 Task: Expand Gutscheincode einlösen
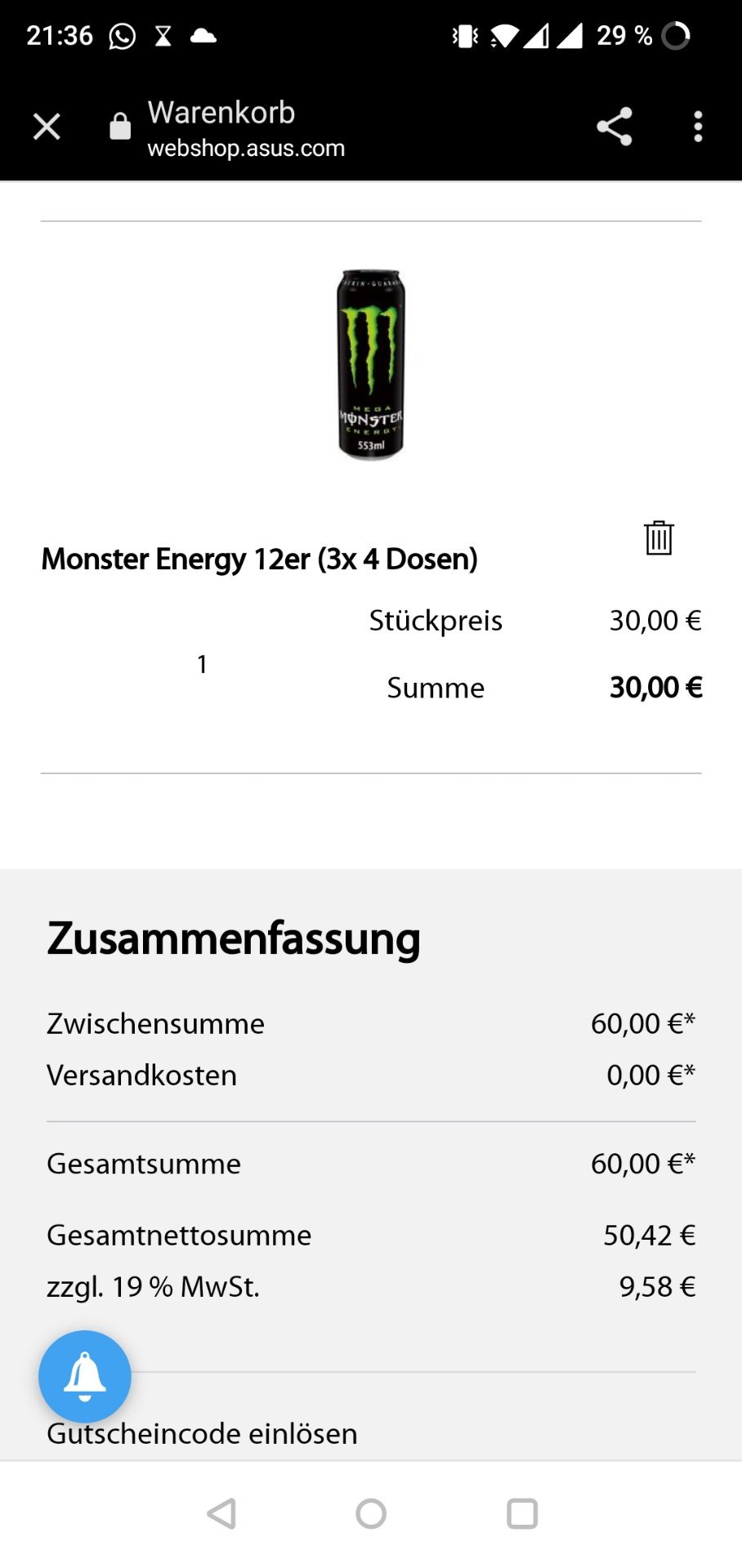tap(202, 1433)
